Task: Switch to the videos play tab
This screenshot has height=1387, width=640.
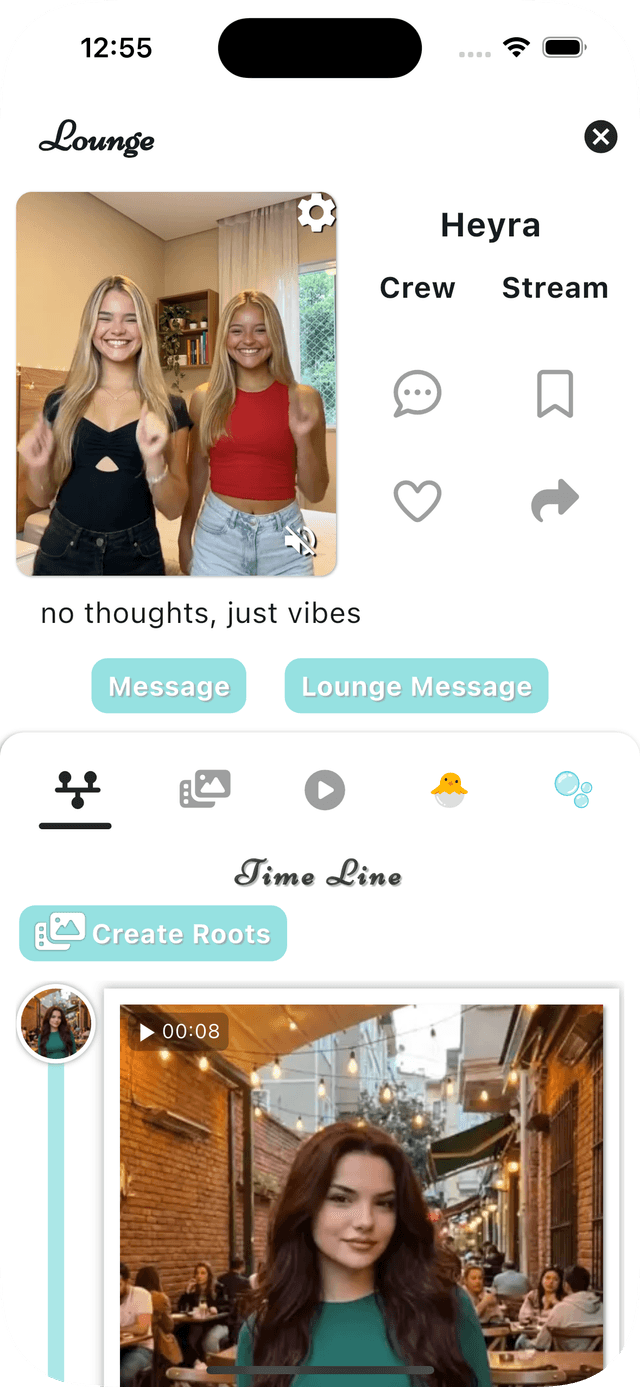Action: coord(325,790)
